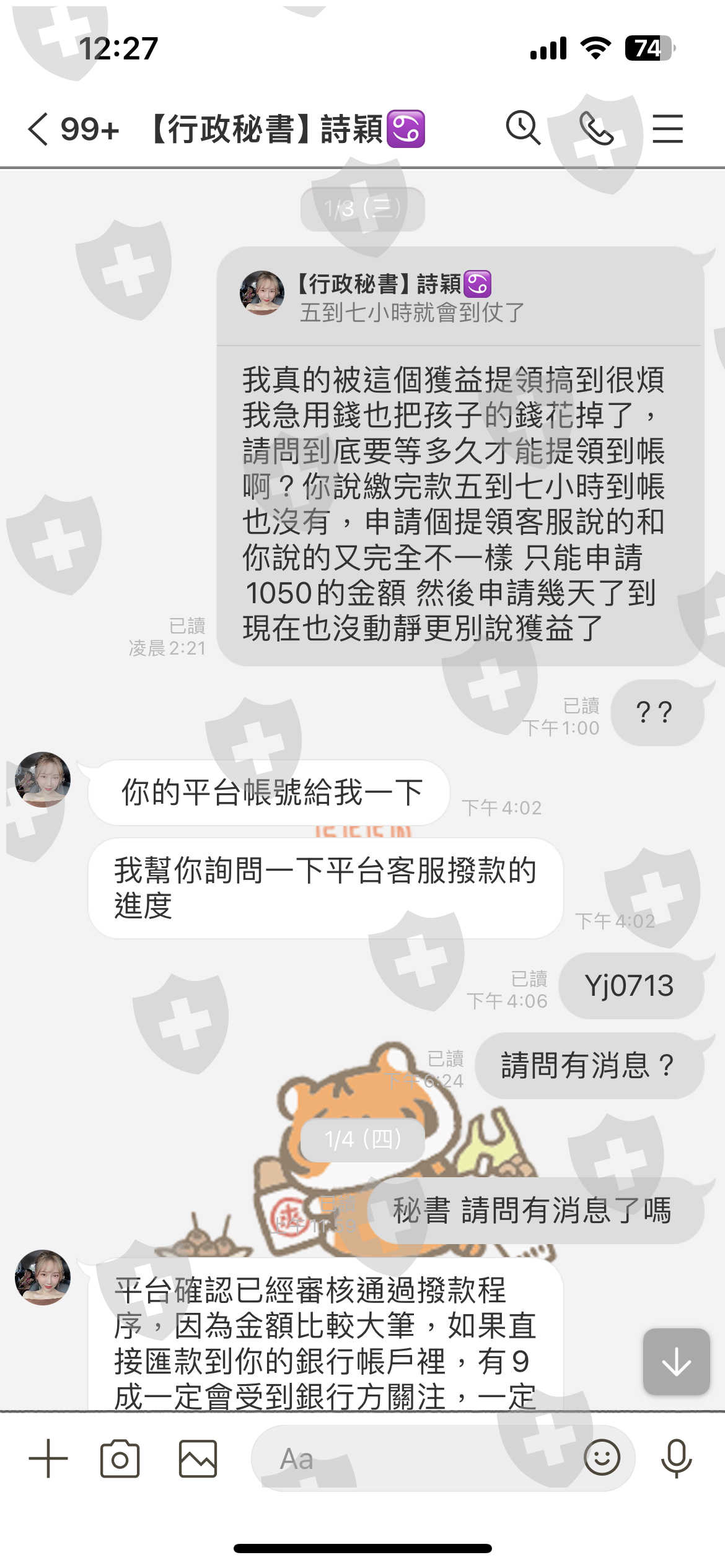Start a voice call with 詩穎
Viewport: 725px width, 1568px height.
click(x=596, y=128)
